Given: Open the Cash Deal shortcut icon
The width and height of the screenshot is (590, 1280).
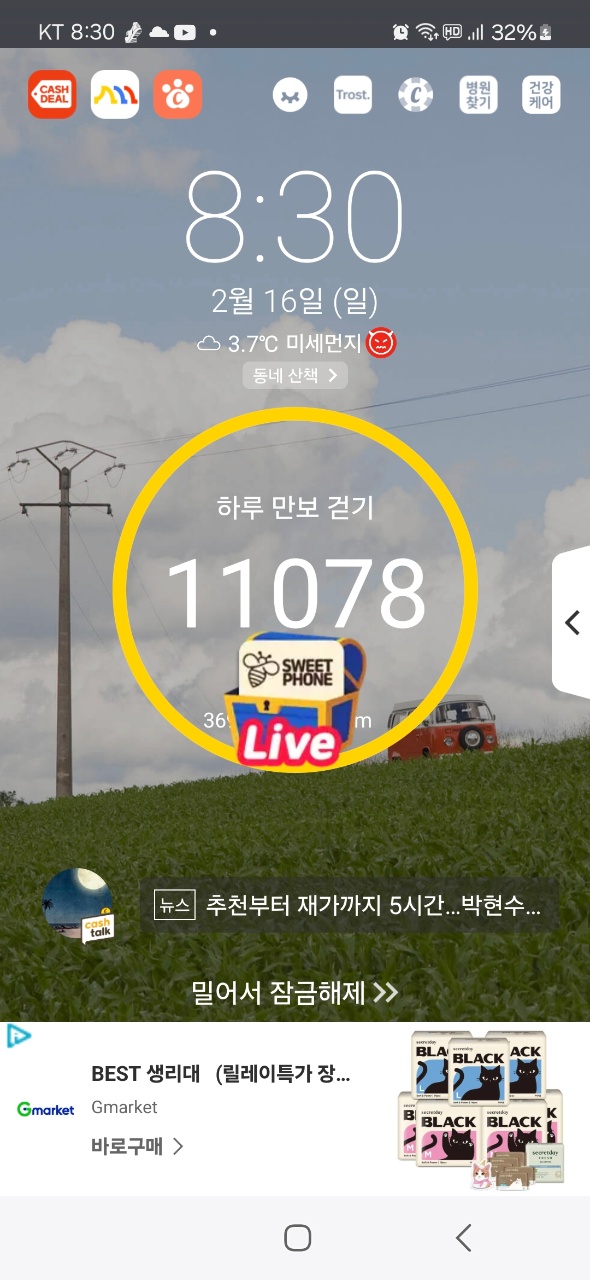Looking at the screenshot, I should [52, 95].
